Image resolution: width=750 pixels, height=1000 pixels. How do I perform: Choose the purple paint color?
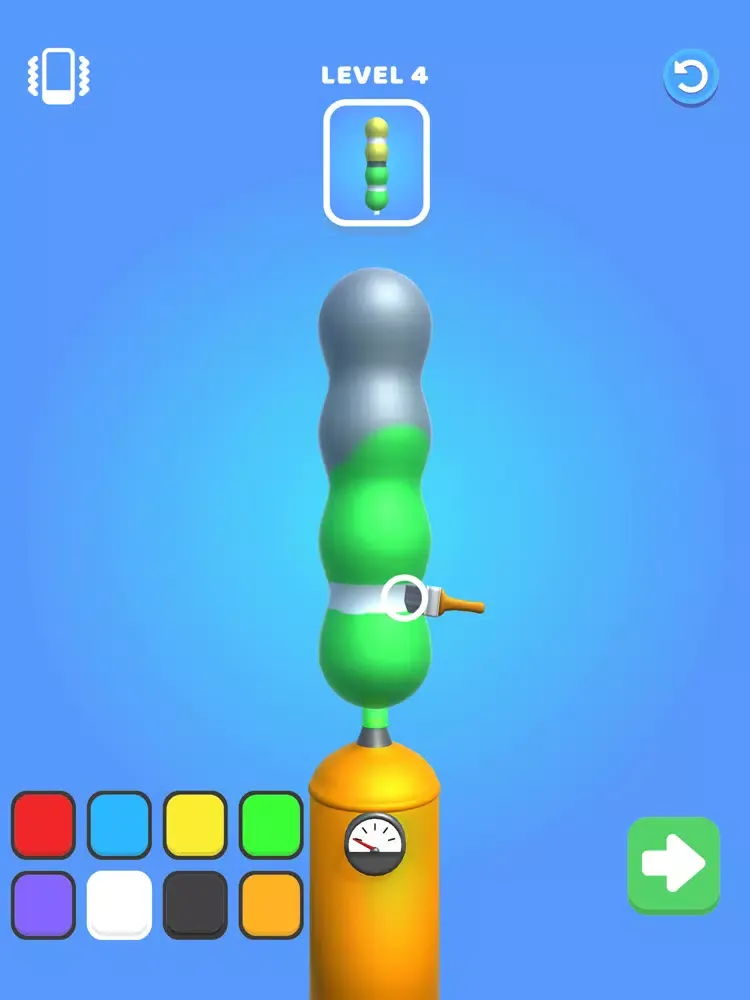pyautogui.click(x=43, y=903)
